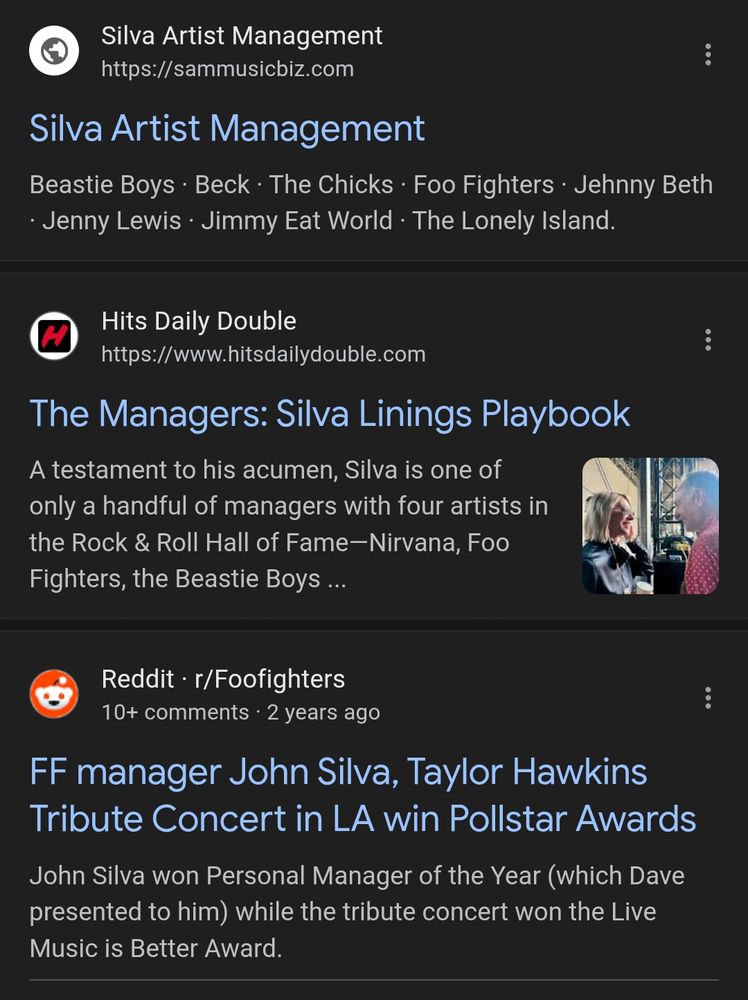Open the Reddit post about John Silva

(x=362, y=795)
